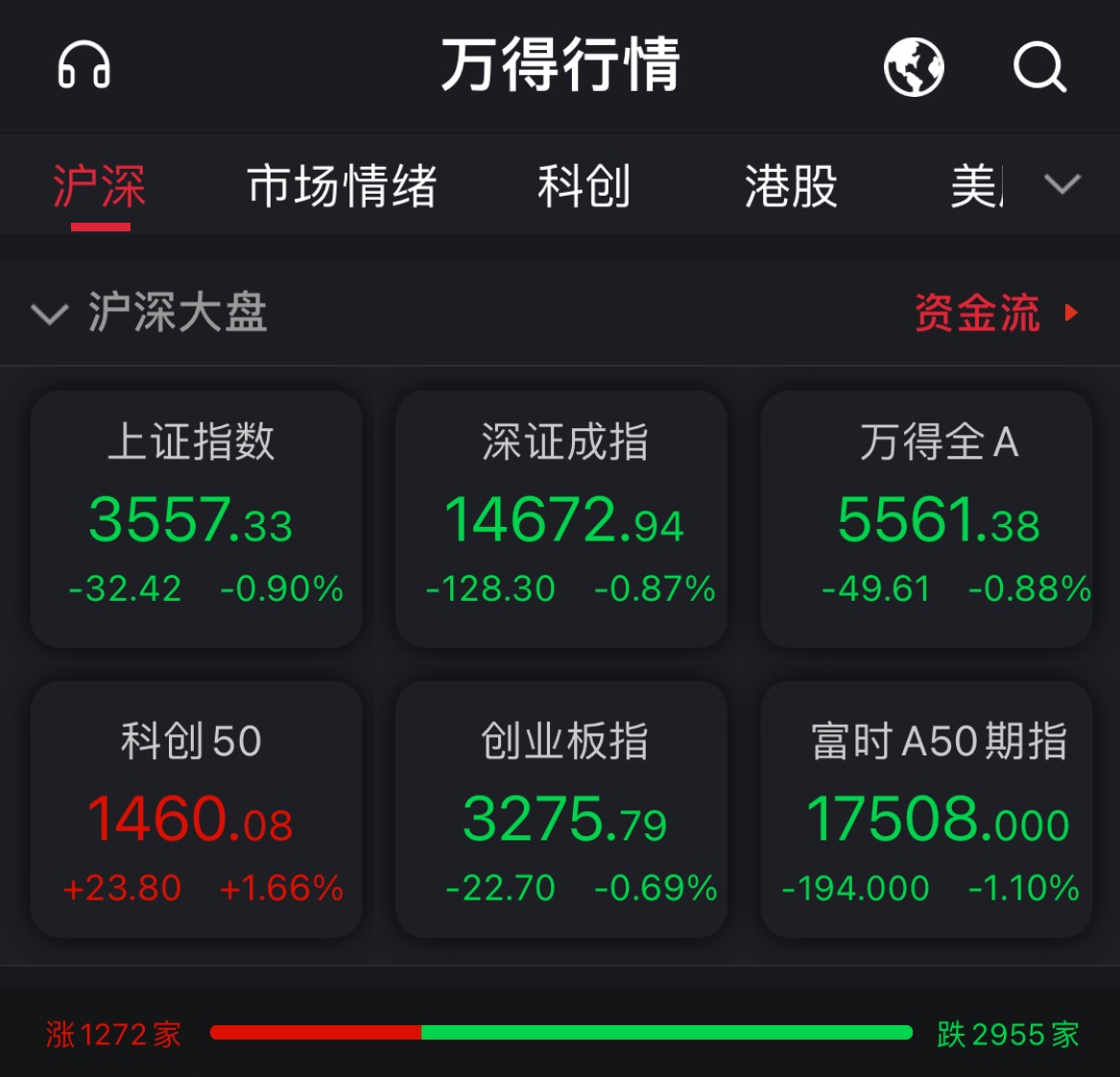The height and width of the screenshot is (1077, 1120).
Task: Open the 资金流 link
Action: click(995, 313)
